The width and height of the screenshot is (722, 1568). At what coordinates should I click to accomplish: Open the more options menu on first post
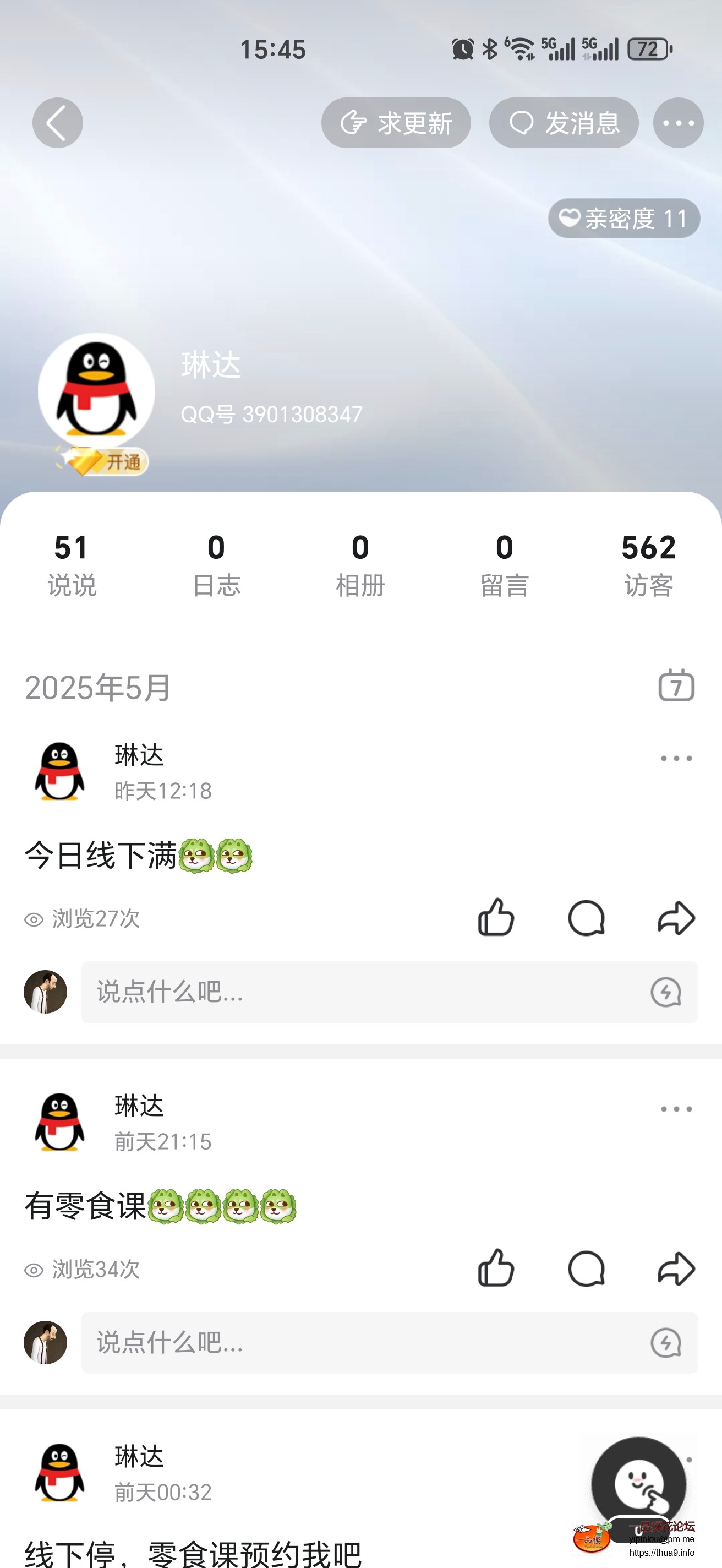tap(675, 758)
